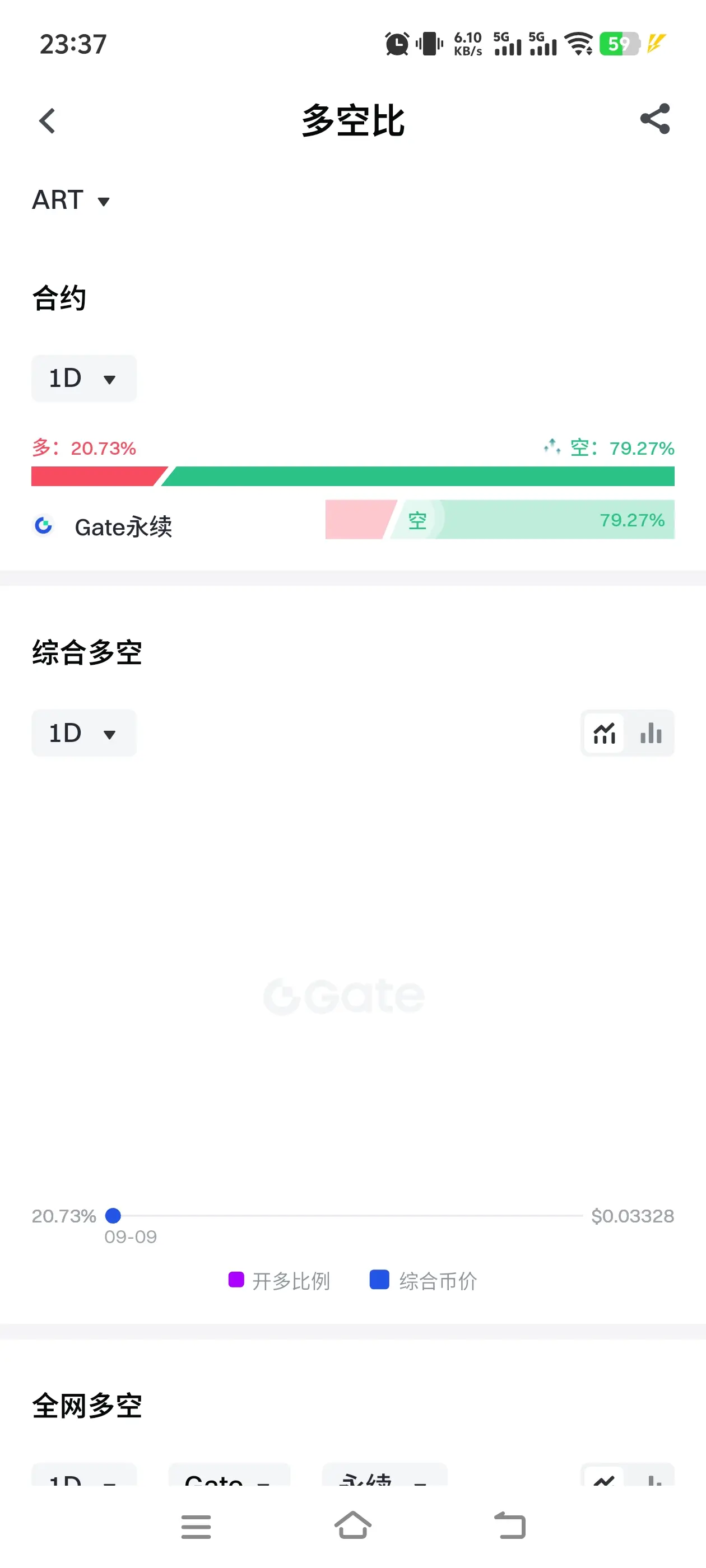Click the 79.27% short ratio bar label
This screenshot has height=1568, width=706.
pos(631,520)
